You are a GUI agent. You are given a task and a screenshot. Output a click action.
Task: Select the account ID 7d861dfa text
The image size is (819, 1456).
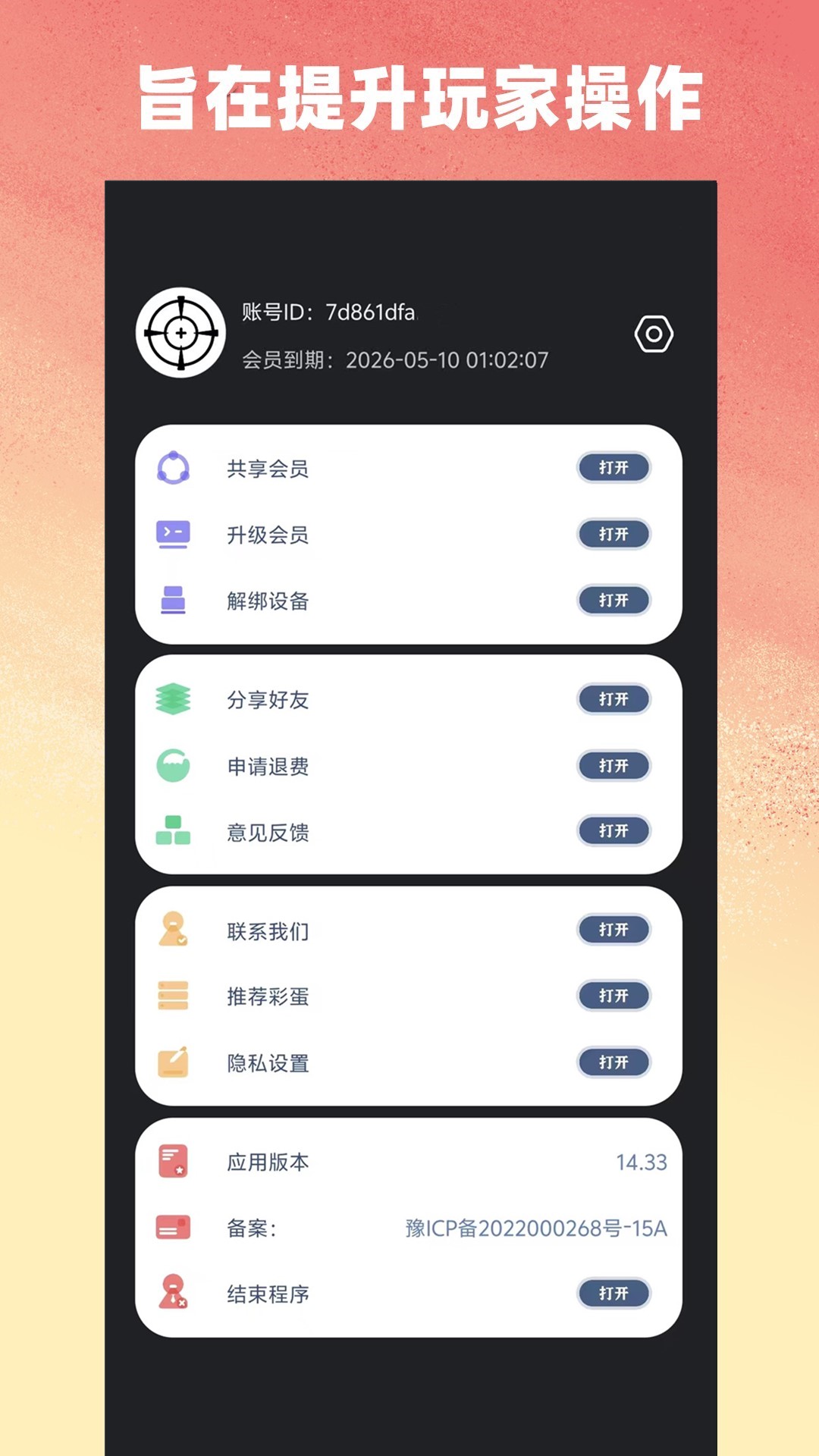point(373,309)
